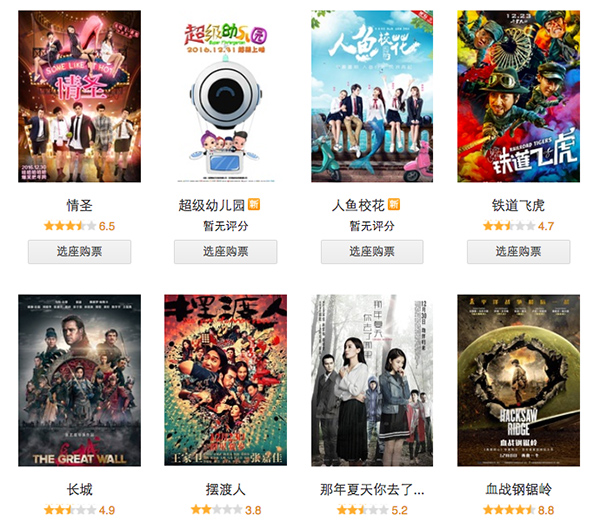Open the 铁道飞虎 movie poster
Image resolution: width=600 pixels, height=523 pixels.
coord(518,96)
